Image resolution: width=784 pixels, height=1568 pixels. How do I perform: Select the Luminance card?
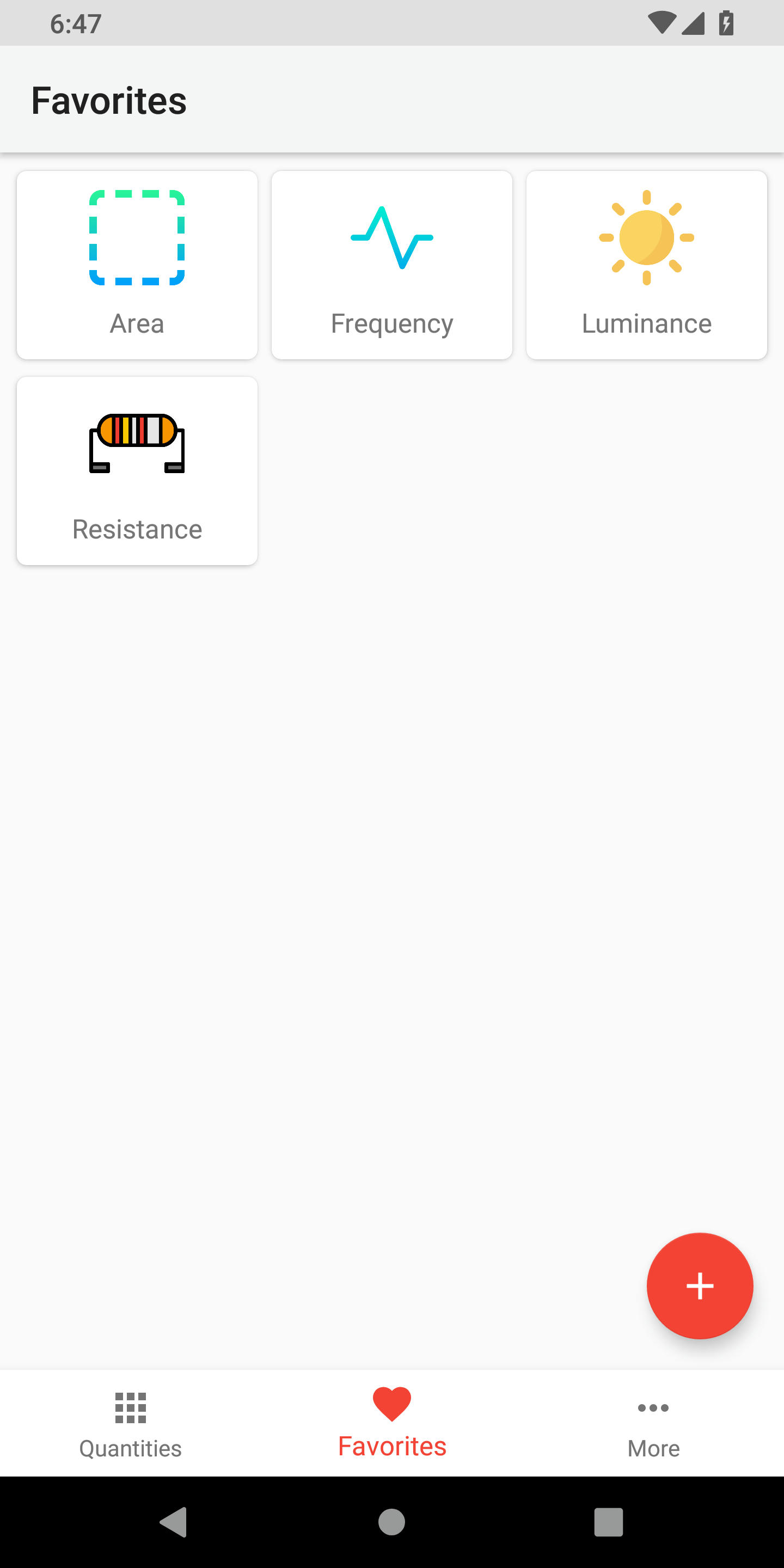646,265
